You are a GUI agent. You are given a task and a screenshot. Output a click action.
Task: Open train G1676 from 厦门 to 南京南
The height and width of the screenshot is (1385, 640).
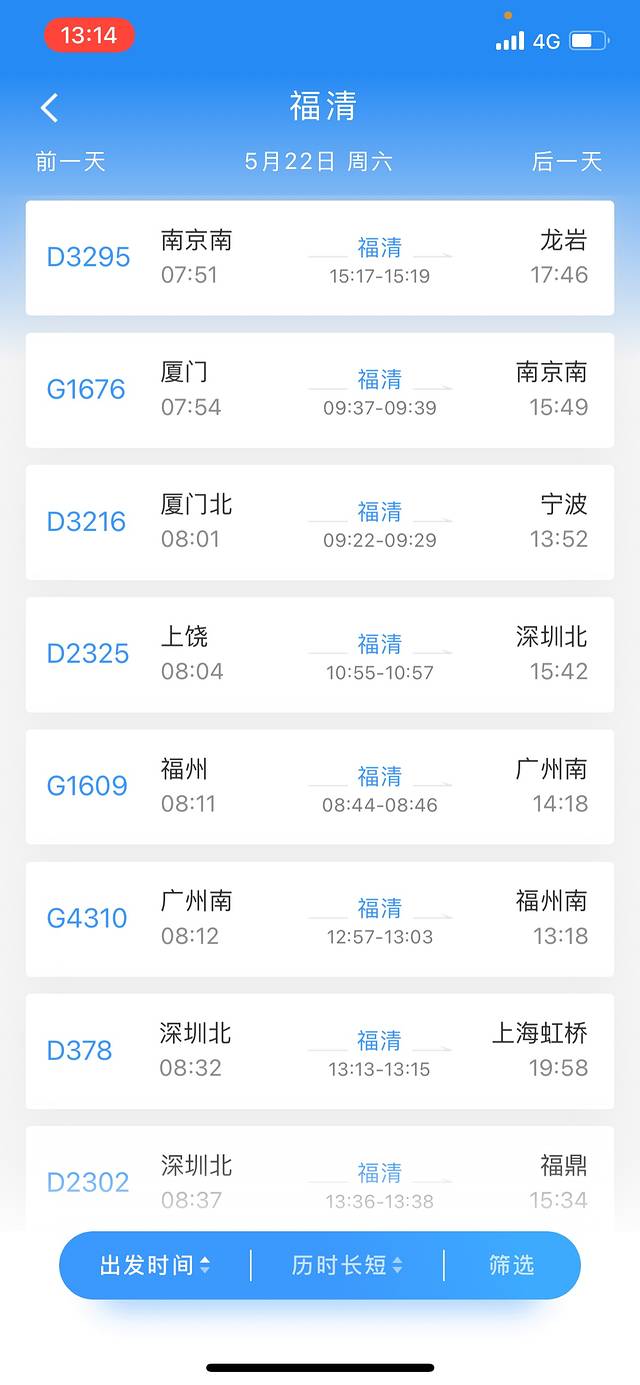pyautogui.click(x=320, y=390)
